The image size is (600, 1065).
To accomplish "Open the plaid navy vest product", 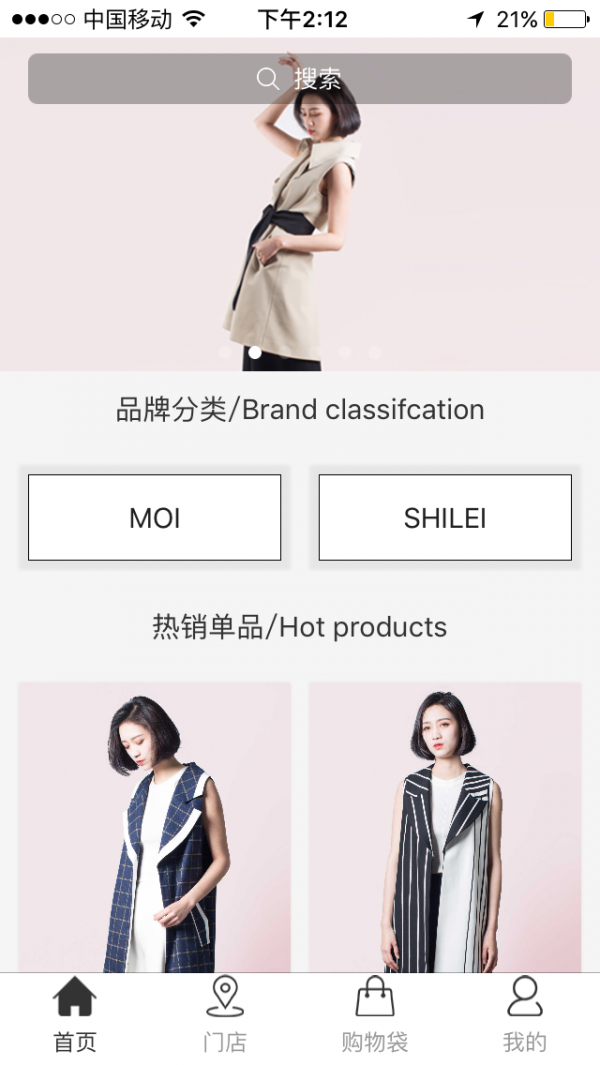I will 154,828.
